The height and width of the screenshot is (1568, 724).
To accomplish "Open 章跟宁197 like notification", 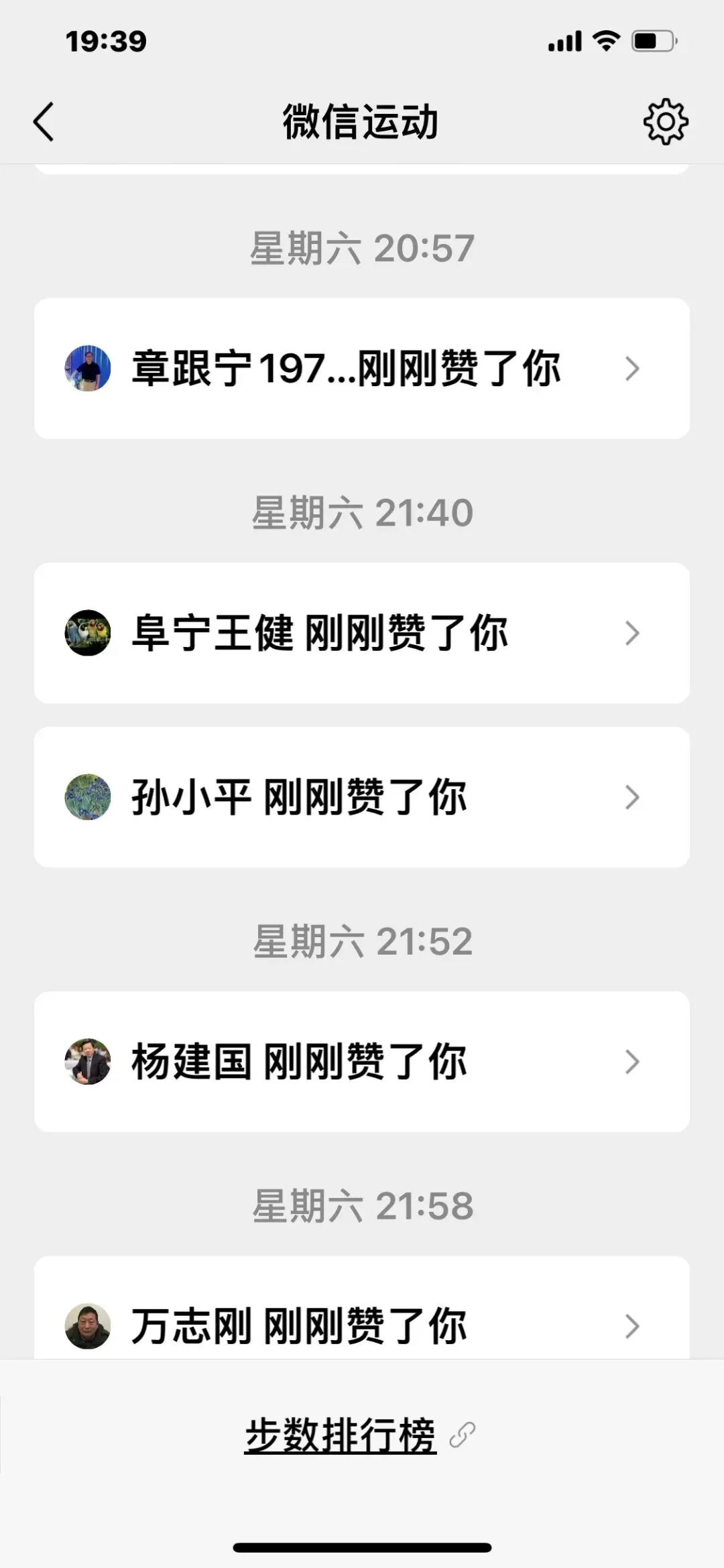I will (x=361, y=369).
